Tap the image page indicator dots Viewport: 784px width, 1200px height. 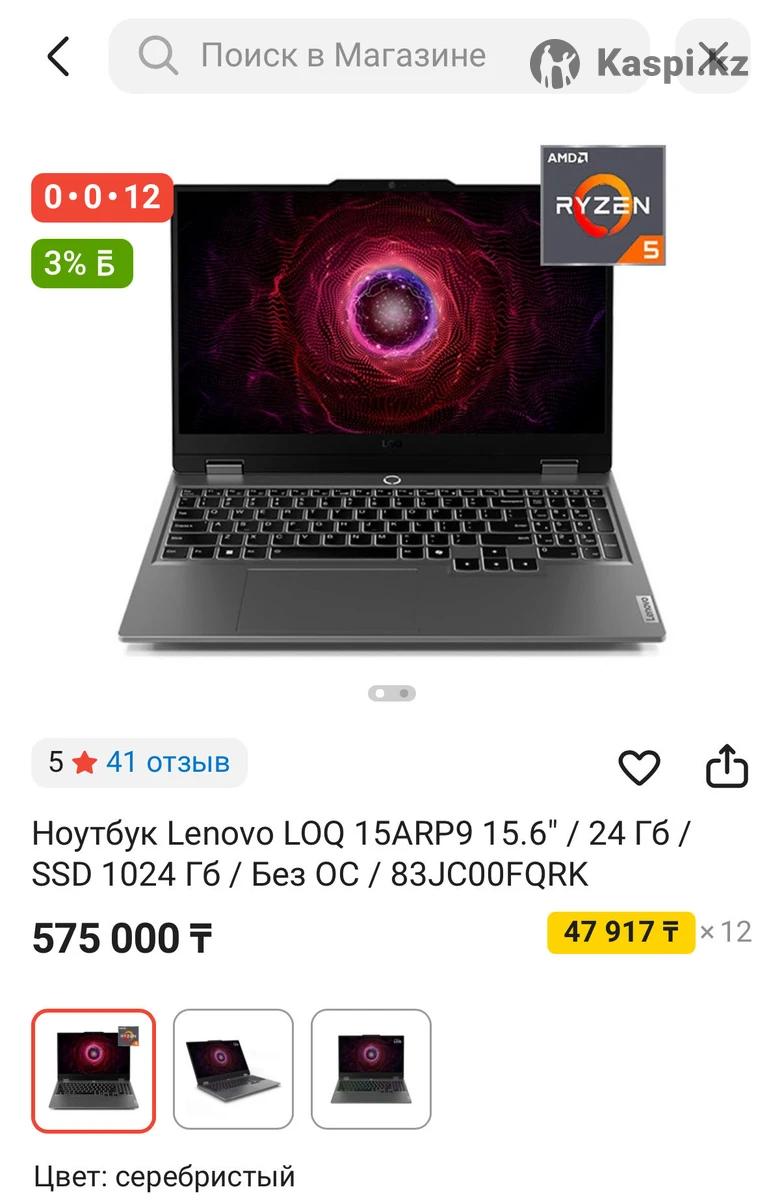(391, 693)
